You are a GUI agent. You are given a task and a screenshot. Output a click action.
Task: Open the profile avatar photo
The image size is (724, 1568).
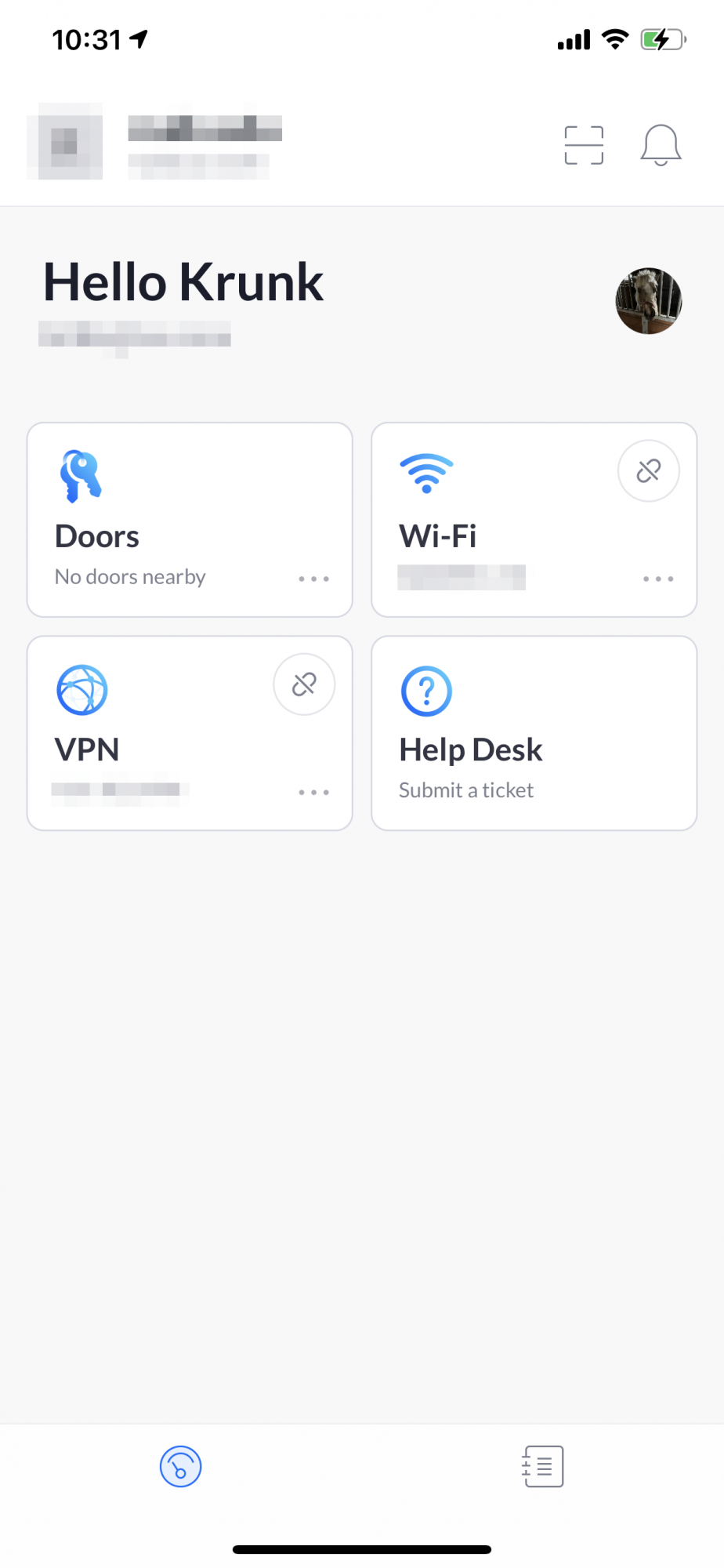648,301
